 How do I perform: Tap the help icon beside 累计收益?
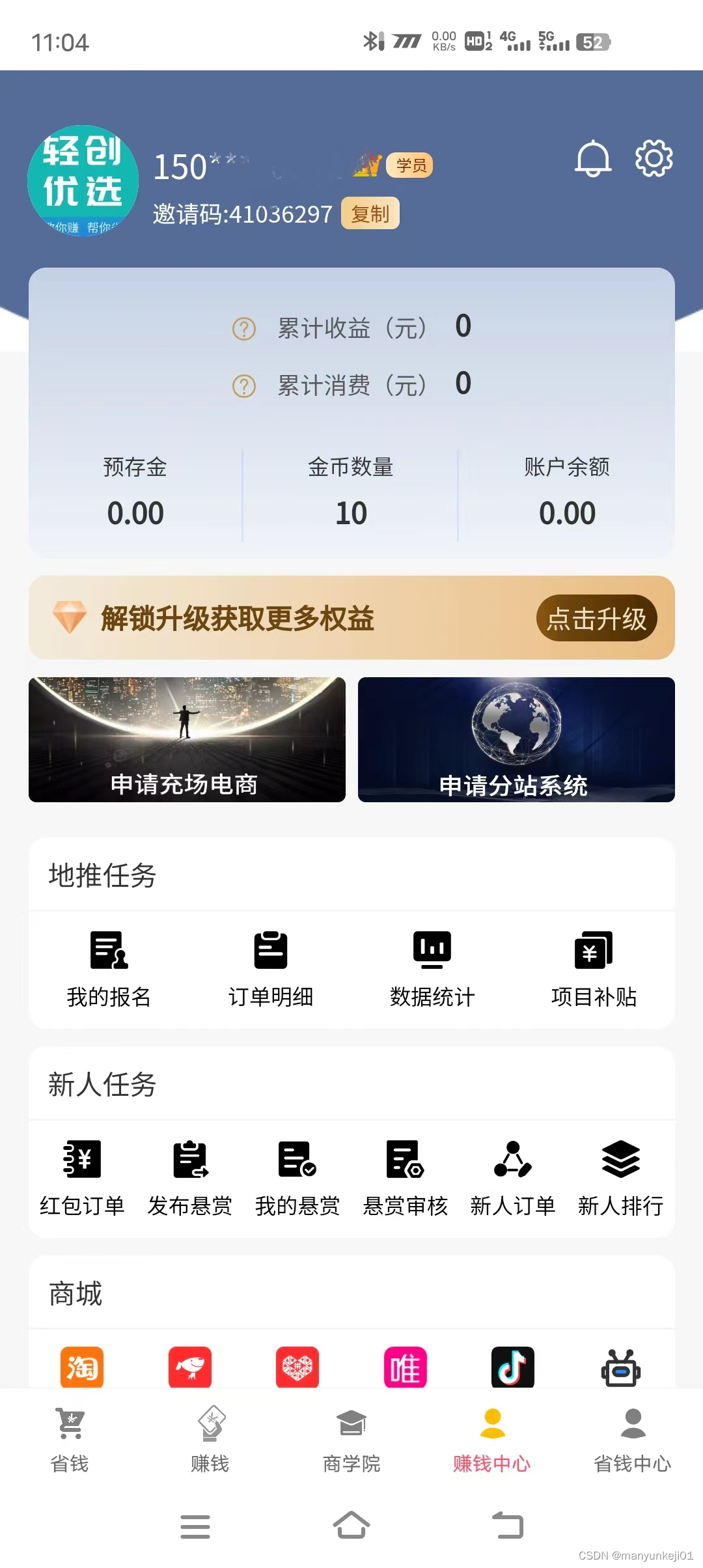click(244, 329)
